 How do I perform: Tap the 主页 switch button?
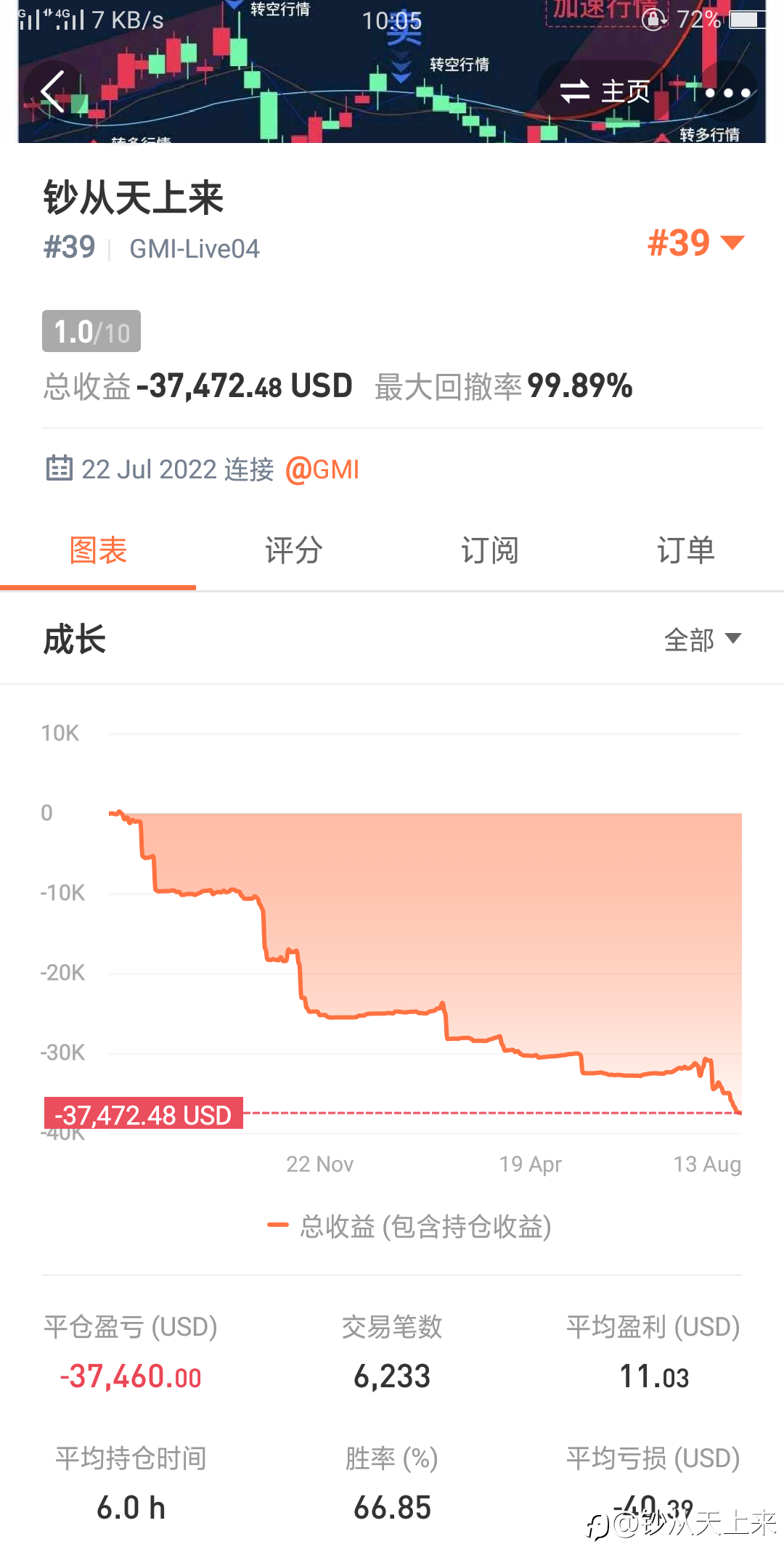pyautogui.click(x=604, y=92)
